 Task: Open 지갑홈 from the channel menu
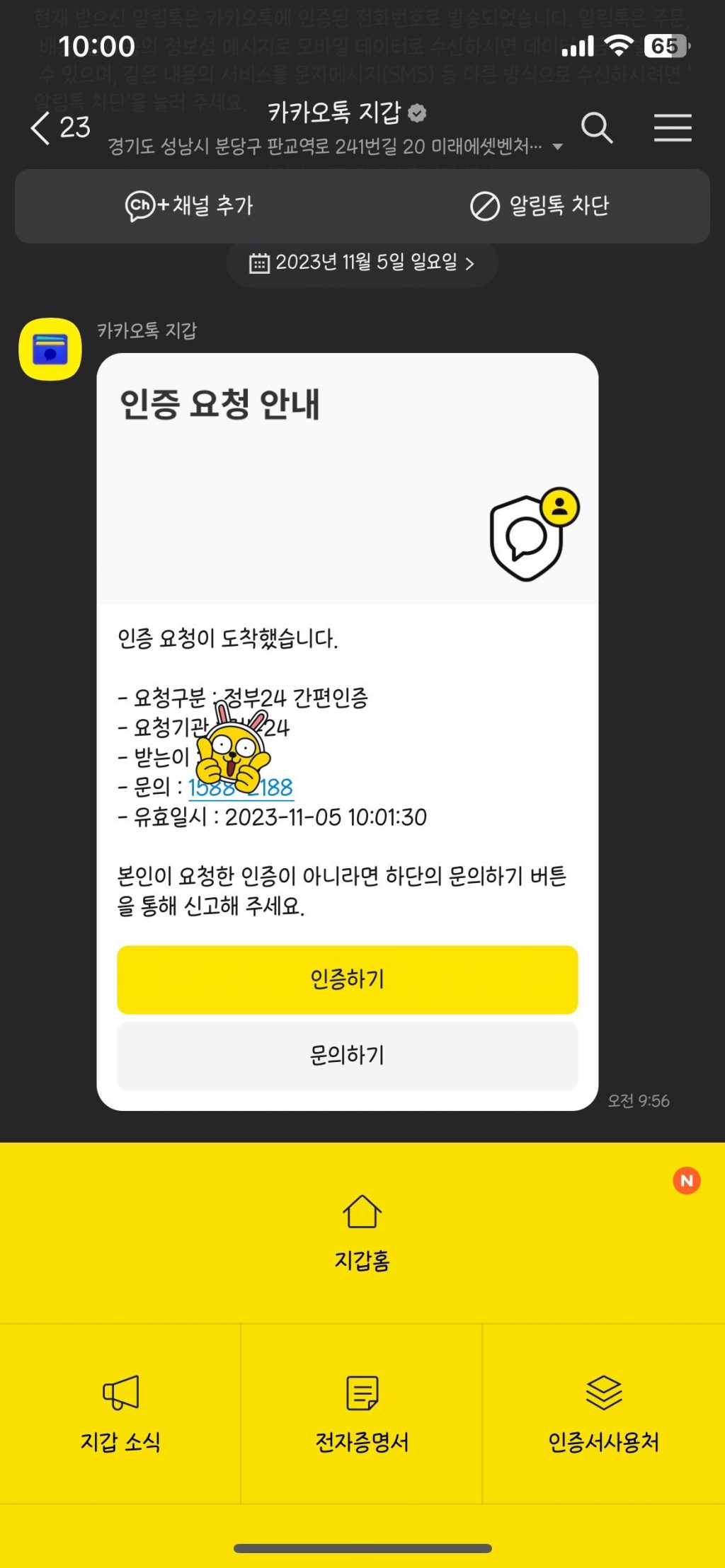click(x=362, y=1232)
